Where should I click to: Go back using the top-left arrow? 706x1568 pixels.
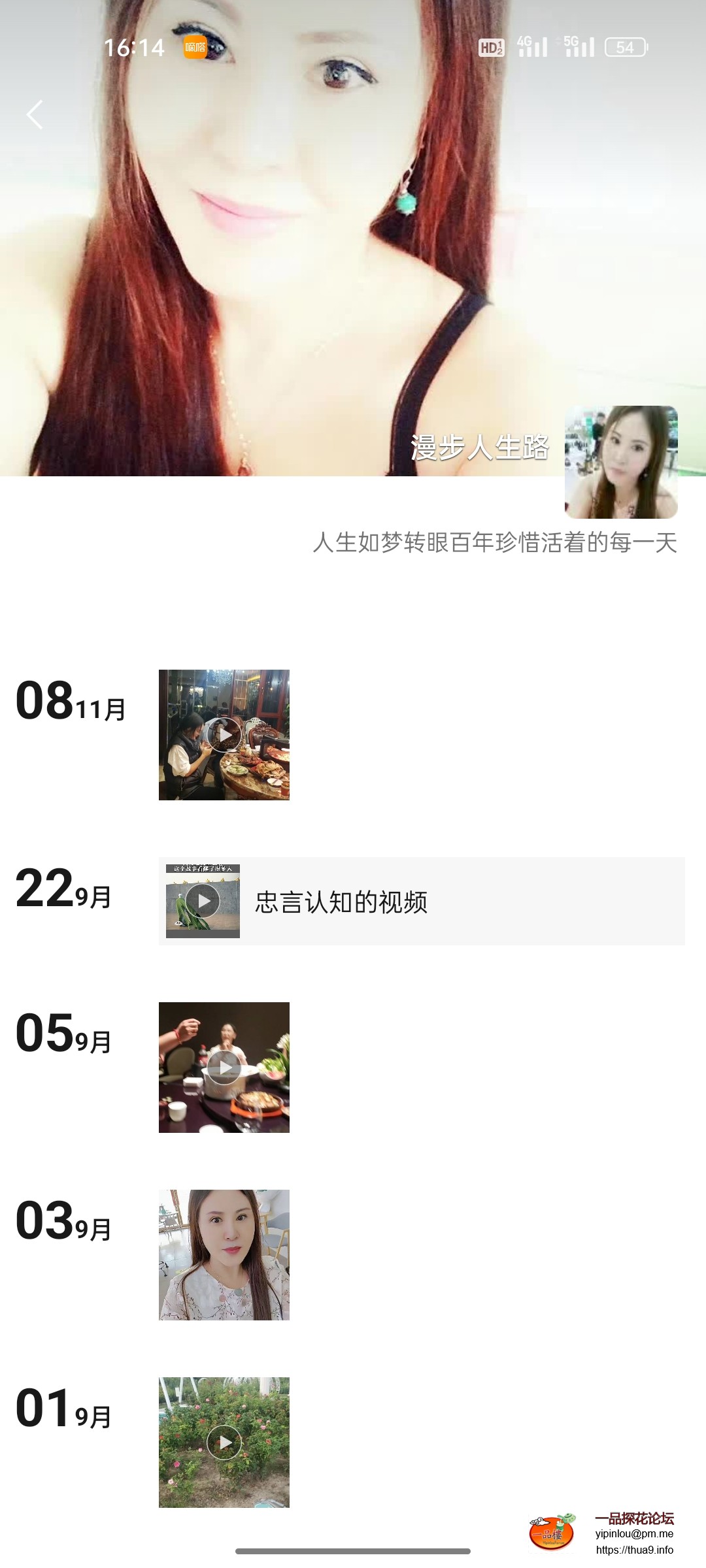[x=35, y=115]
